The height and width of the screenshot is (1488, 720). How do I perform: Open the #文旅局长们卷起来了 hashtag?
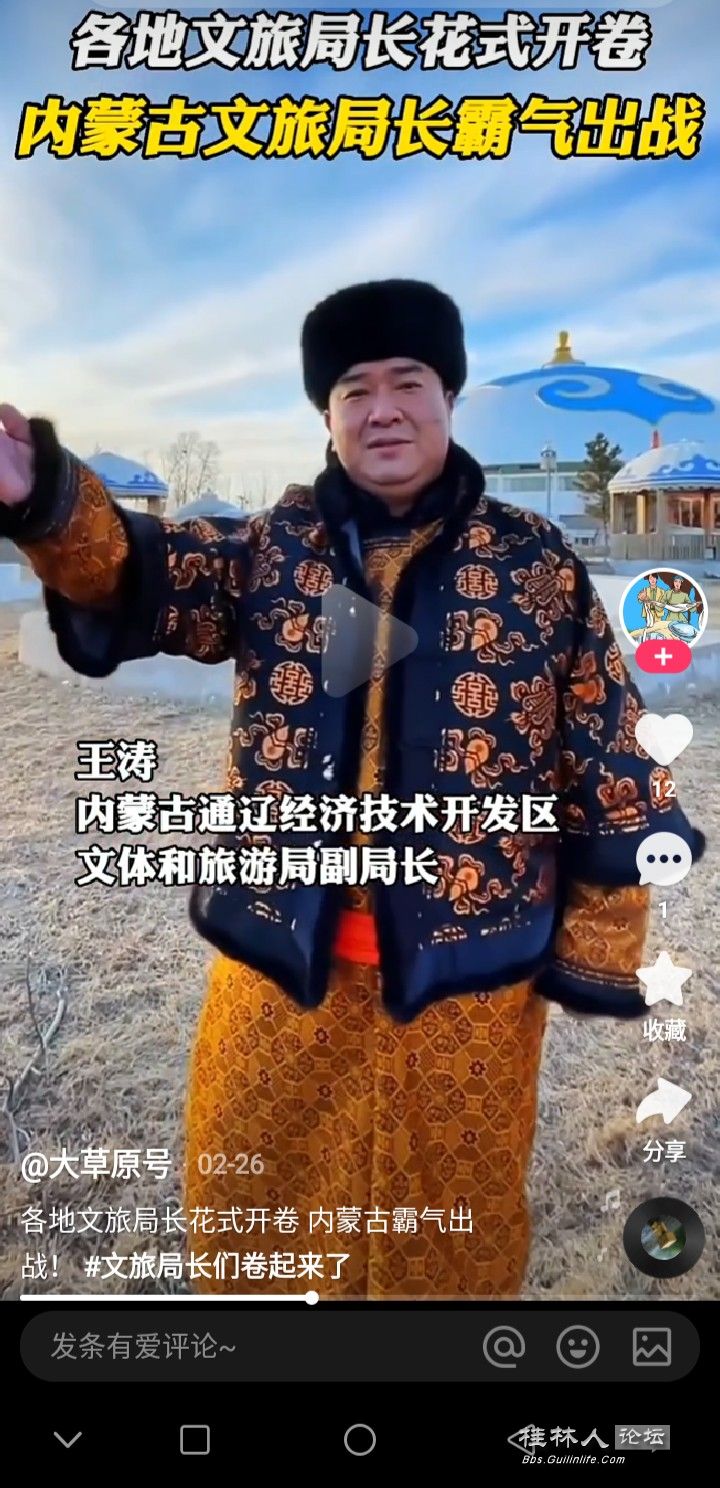coord(217,1266)
